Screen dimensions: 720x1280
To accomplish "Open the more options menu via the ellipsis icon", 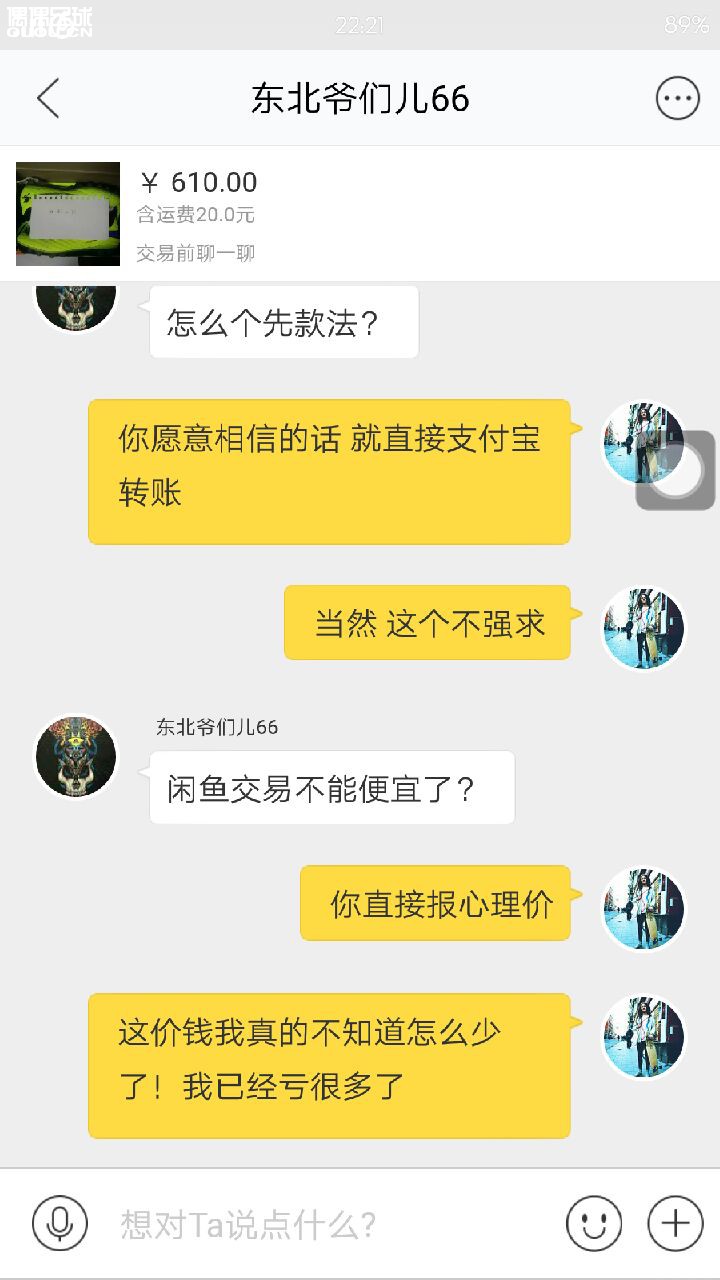I will (x=677, y=97).
